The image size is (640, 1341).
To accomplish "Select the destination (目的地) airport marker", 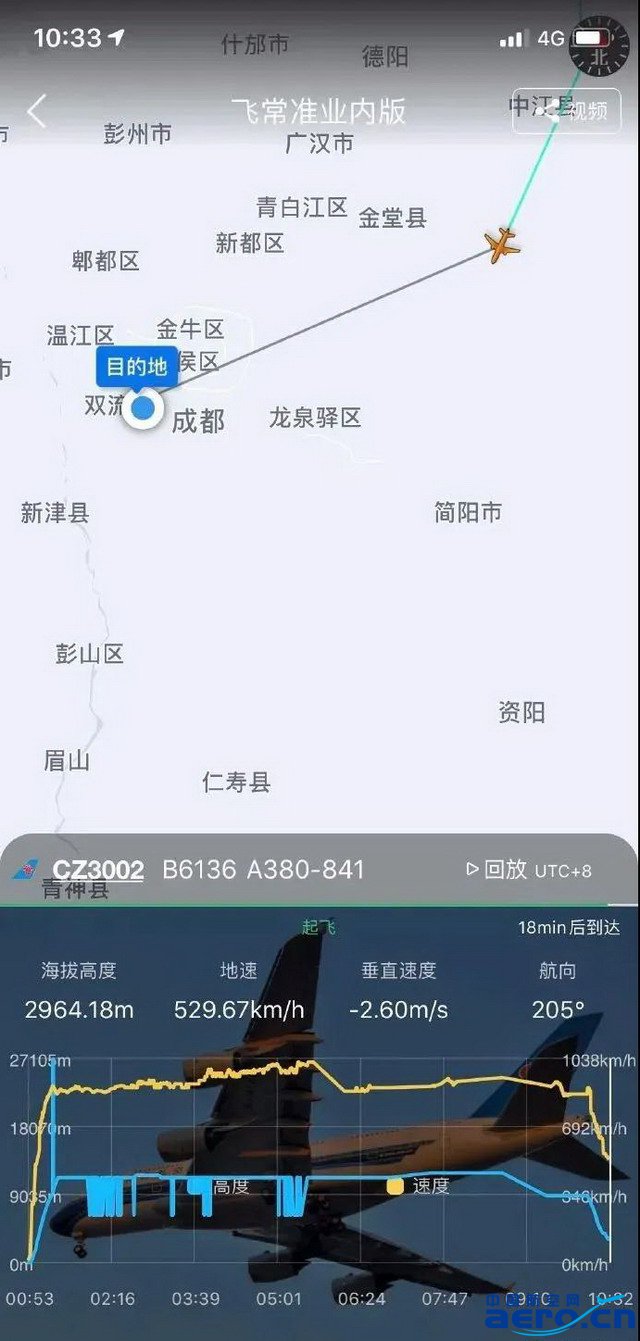I will 143,407.
